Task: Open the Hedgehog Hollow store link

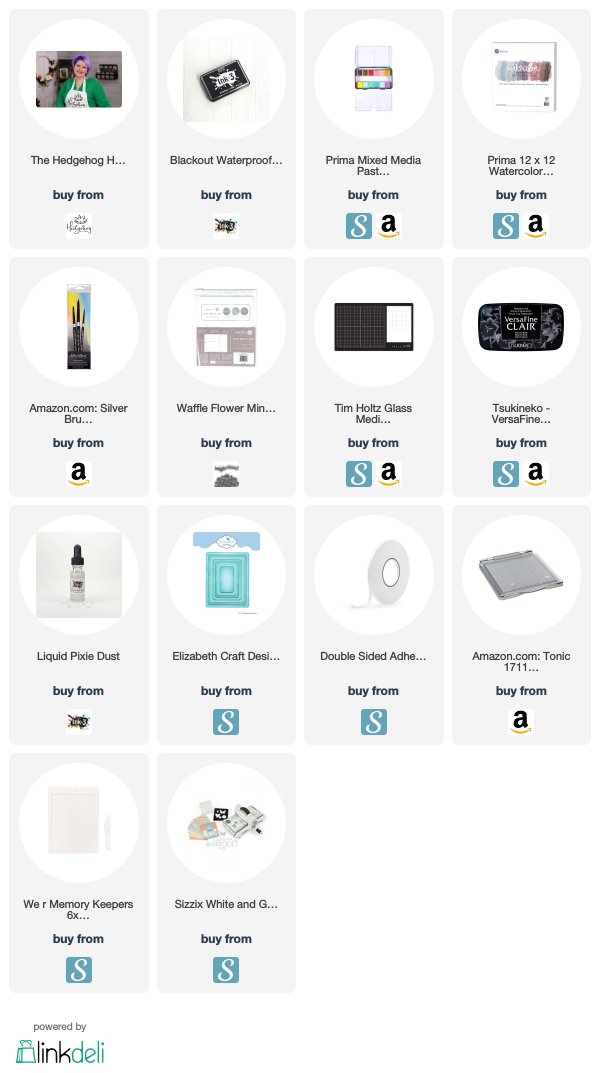Action: pyautogui.click(x=79, y=226)
